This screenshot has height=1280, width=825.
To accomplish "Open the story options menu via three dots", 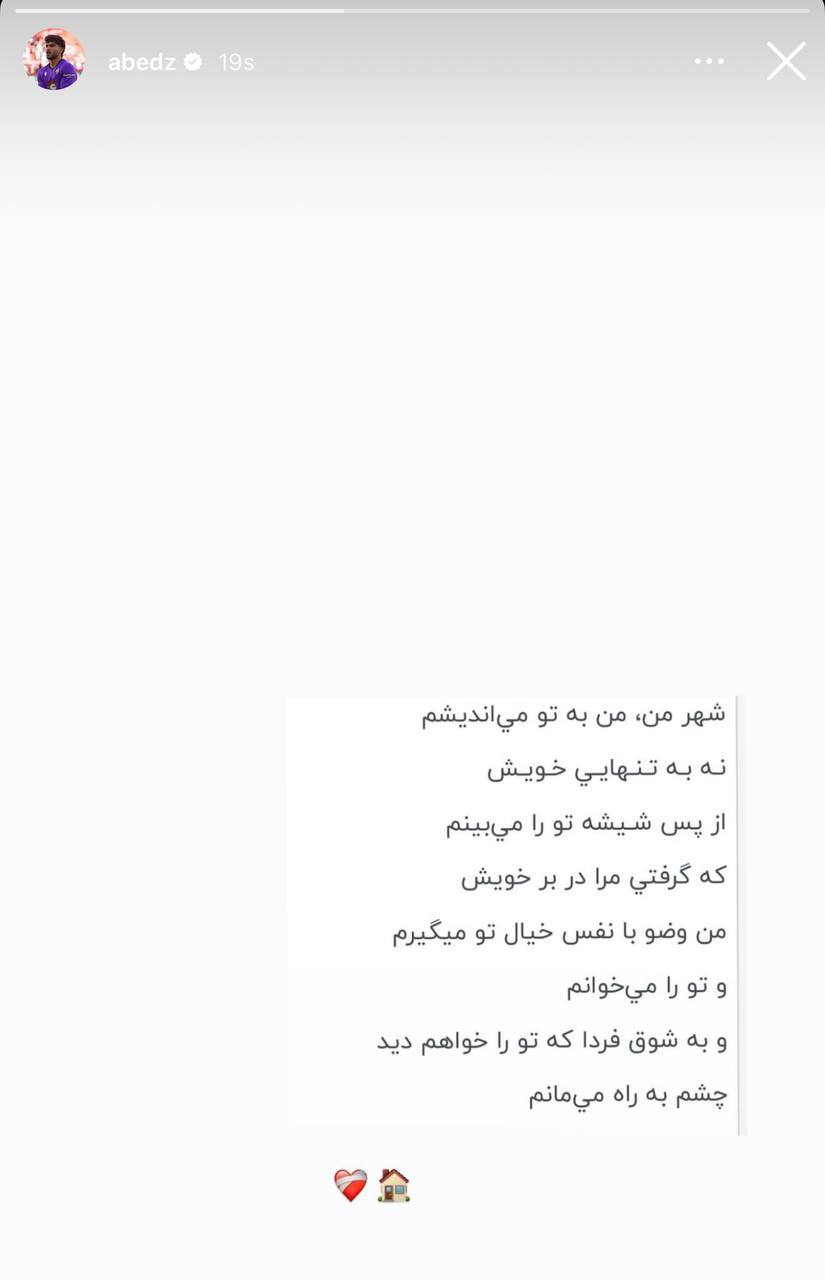I will (x=709, y=61).
